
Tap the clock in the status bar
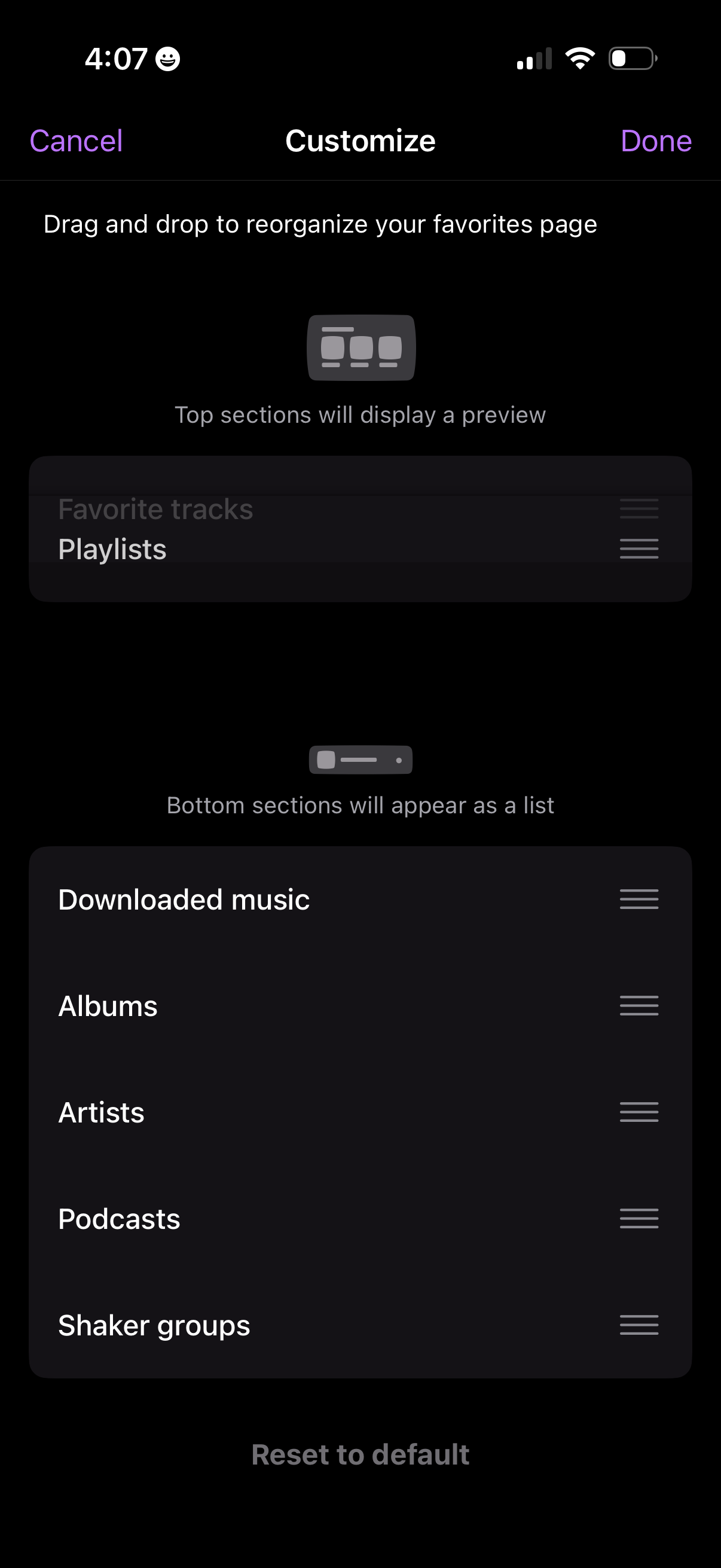click(x=115, y=59)
